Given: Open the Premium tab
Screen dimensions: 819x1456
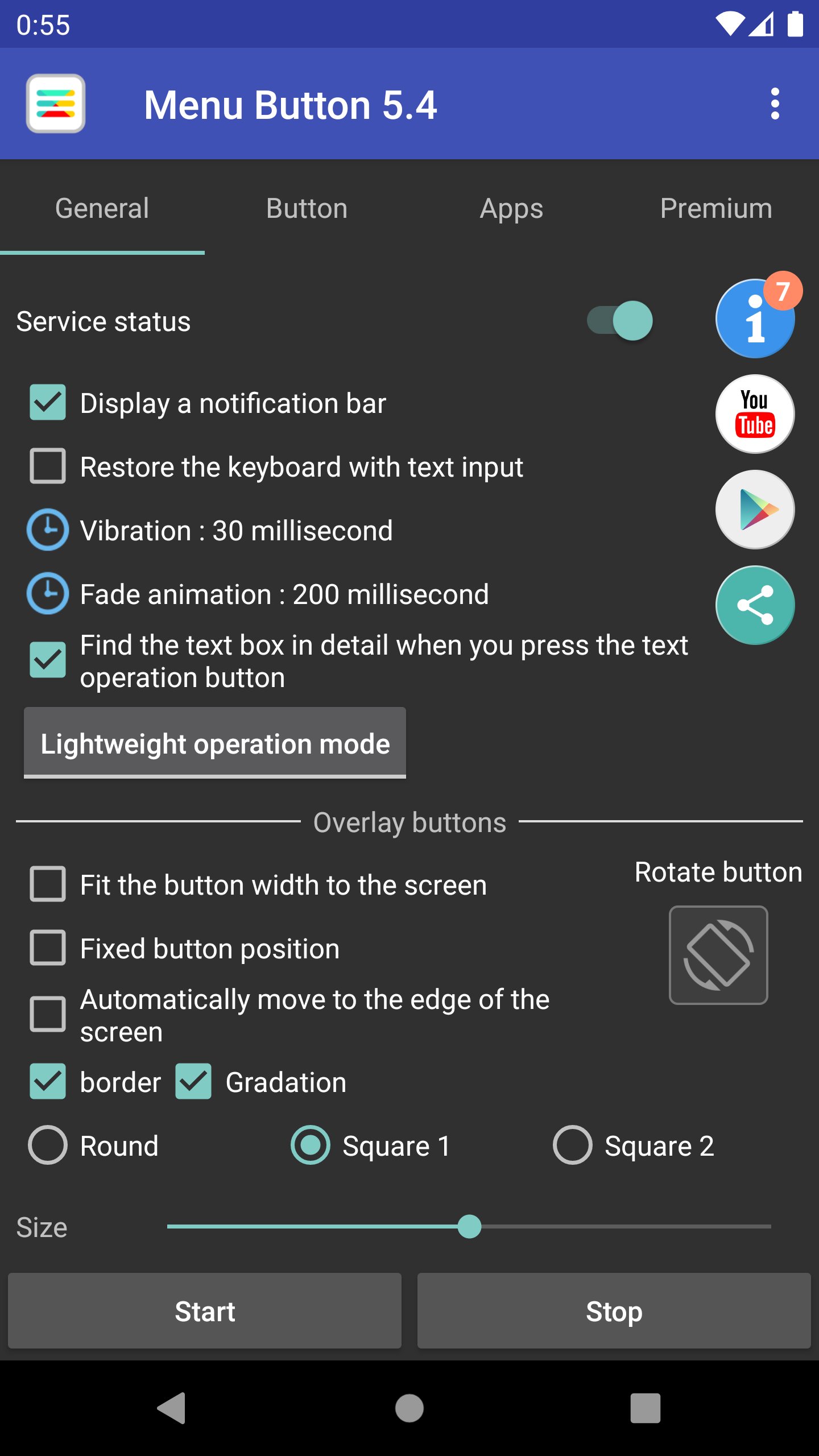Looking at the screenshot, I should point(716,208).
